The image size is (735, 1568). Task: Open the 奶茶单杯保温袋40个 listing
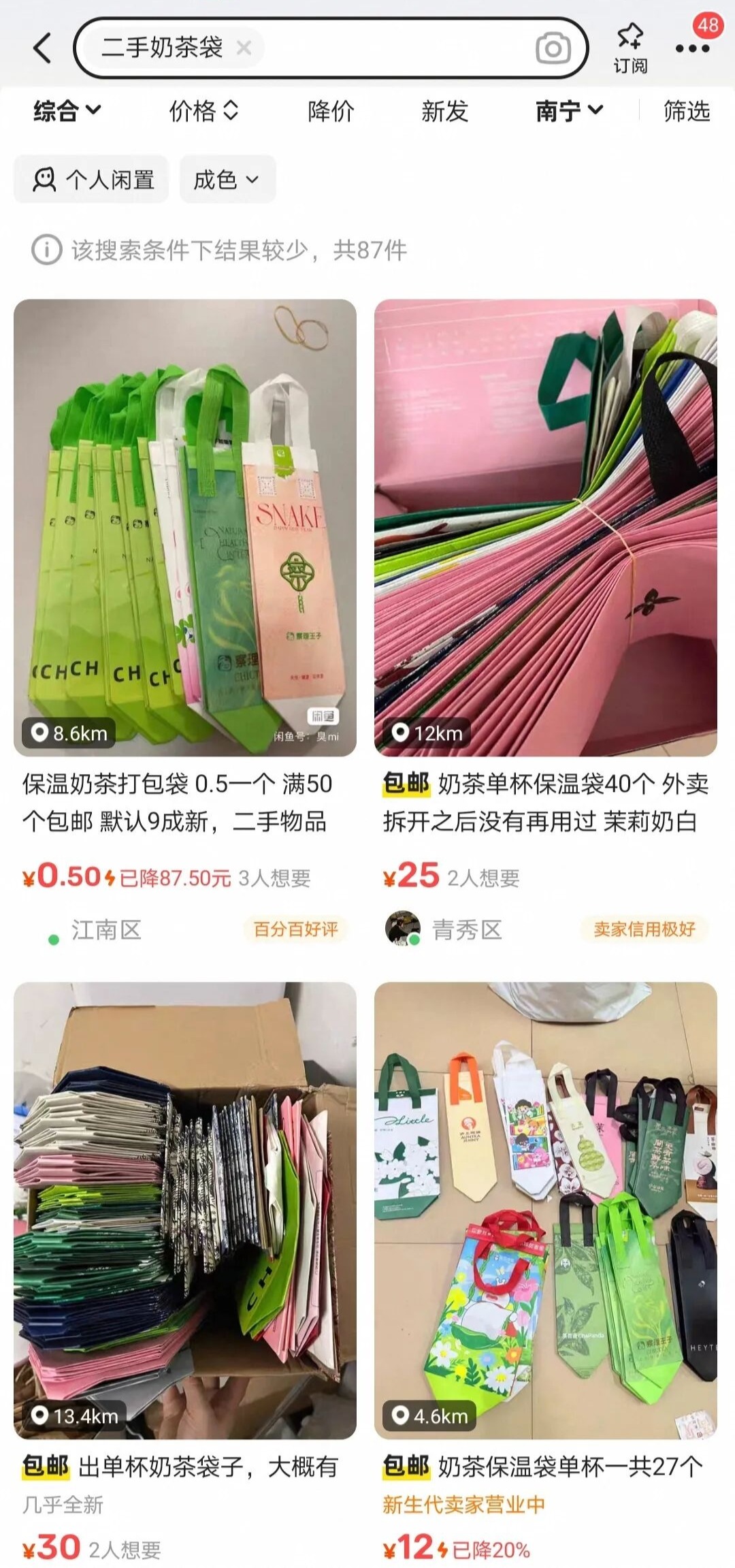point(545,528)
